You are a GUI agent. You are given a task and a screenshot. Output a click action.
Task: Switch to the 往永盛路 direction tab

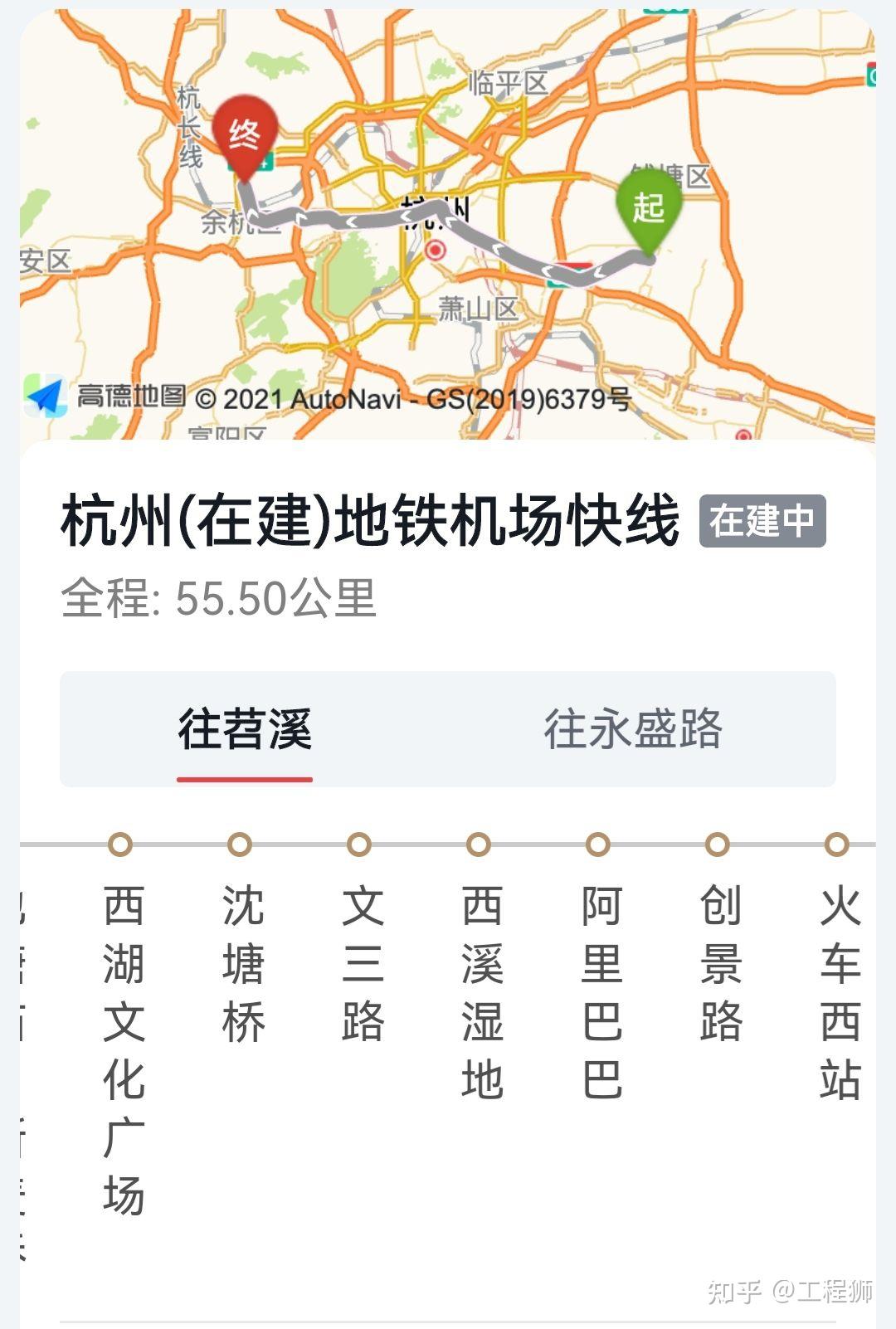[x=632, y=729]
